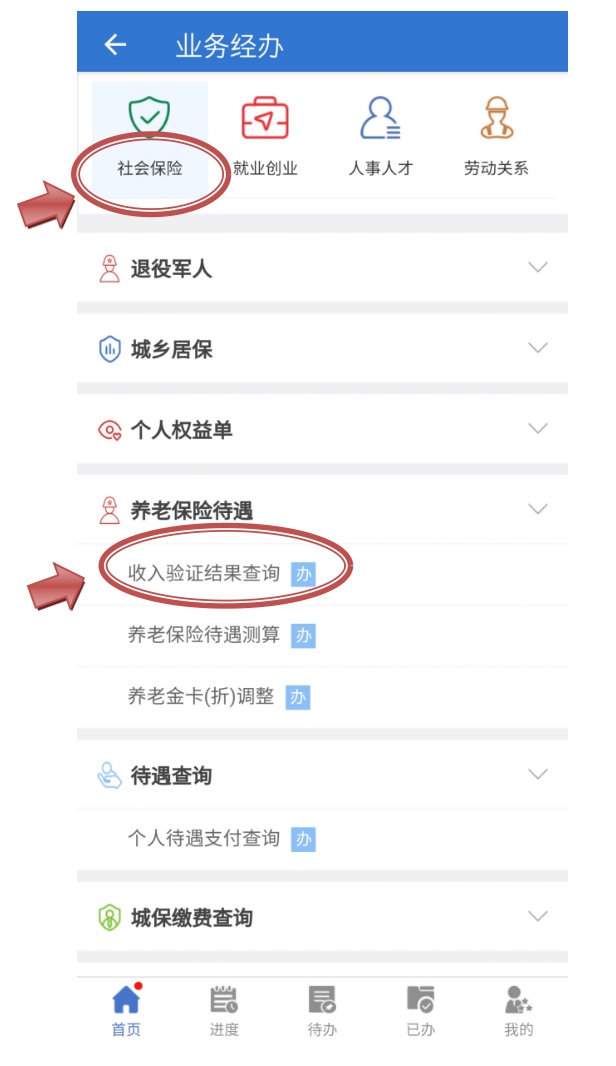Viewport: 616px width, 1066px height.
Task: Switch to the 首页 tab
Action: tap(126, 1010)
